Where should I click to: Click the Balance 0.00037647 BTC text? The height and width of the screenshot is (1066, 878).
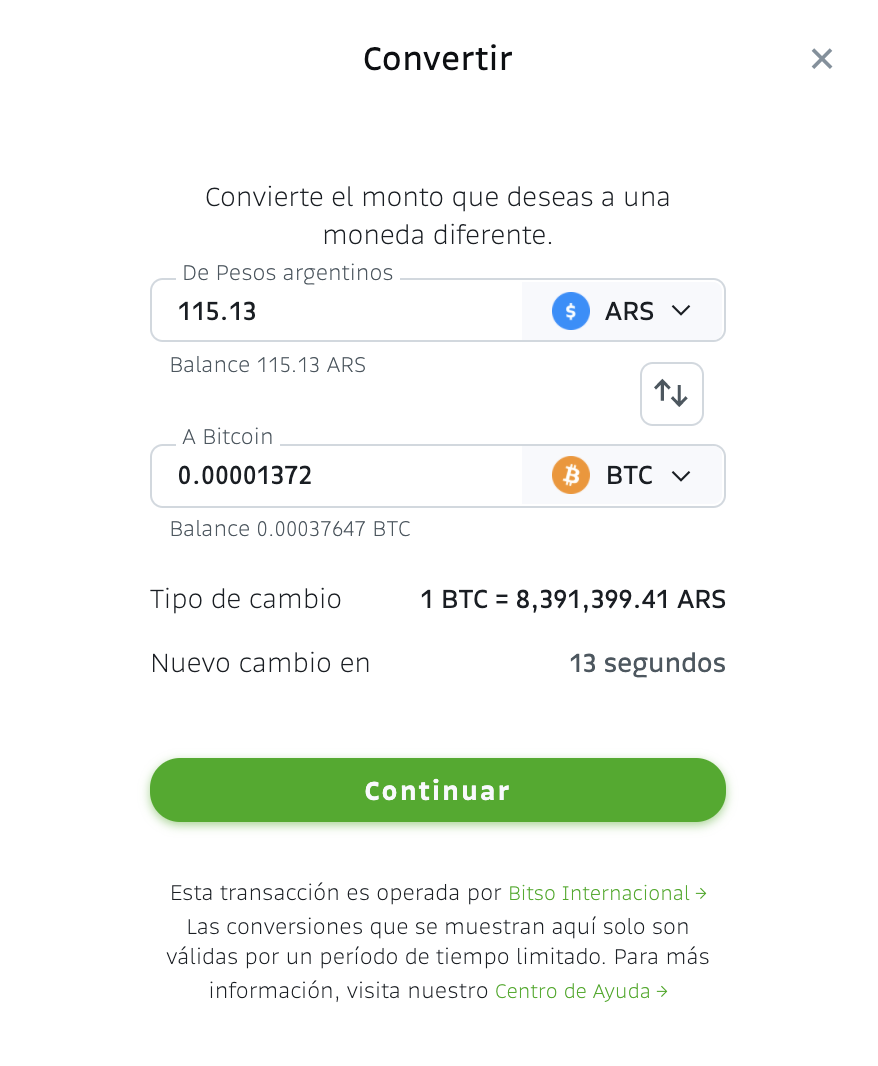pyautogui.click(x=290, y=529)
